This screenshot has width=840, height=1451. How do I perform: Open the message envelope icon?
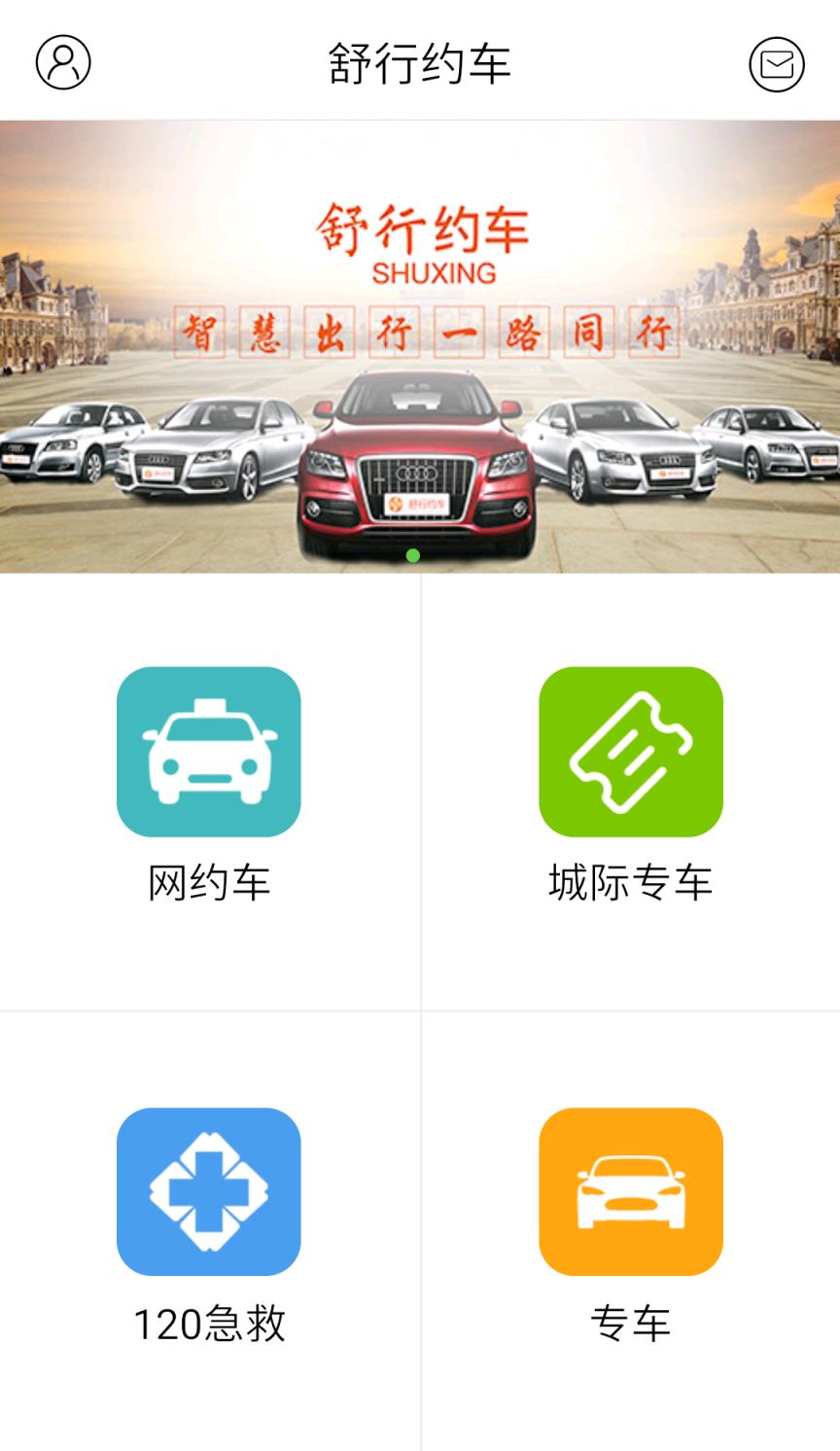pyautogui.click(x=774, y=62)
